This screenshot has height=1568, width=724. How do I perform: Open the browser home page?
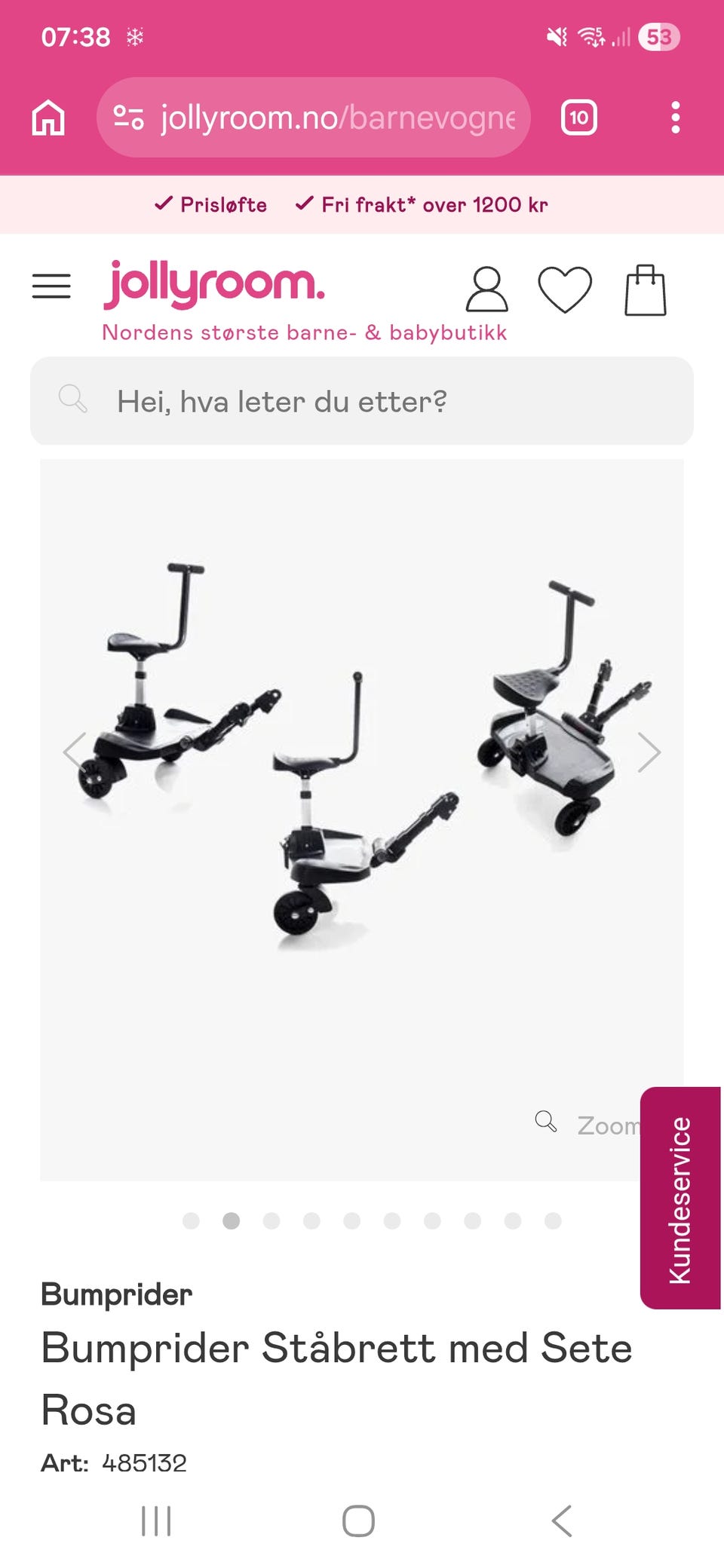(48, 118)
